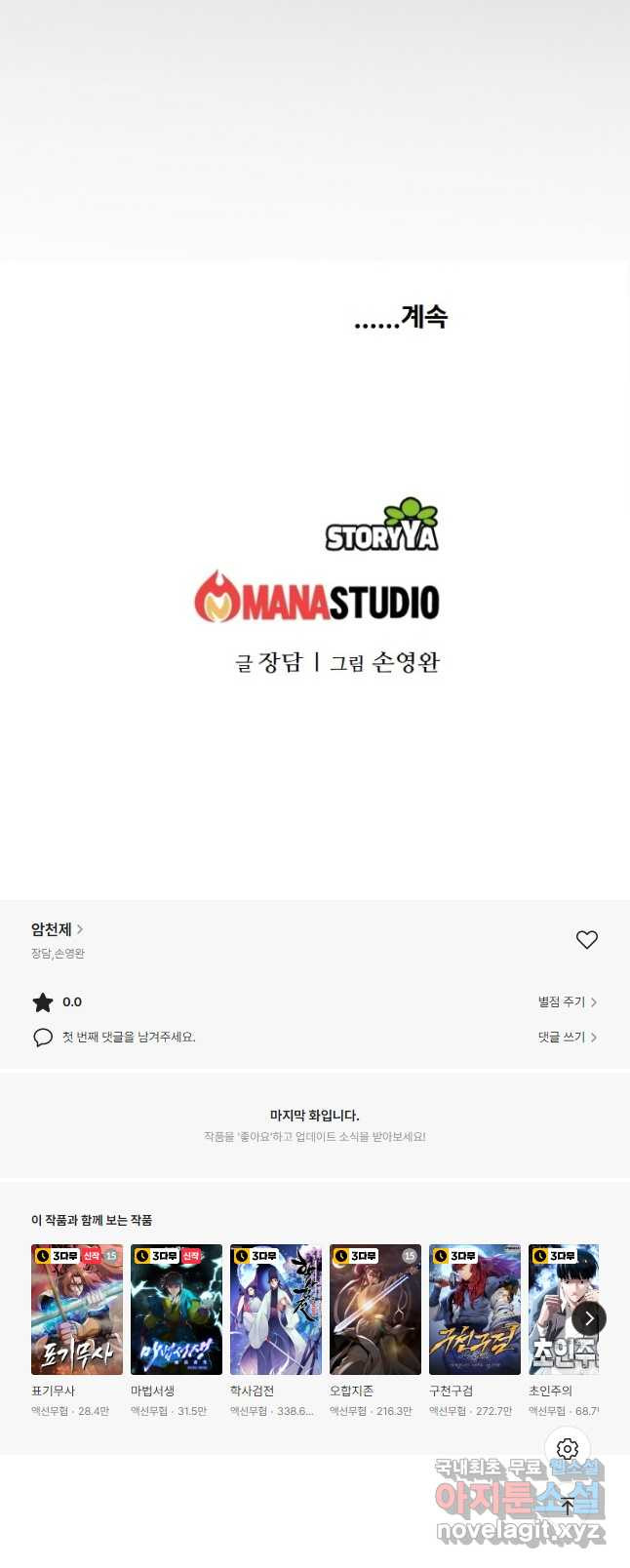Image resolution: width=630 pixels, height=1568 pixels.
Task: Open 댓글 쓰기 to write a comment
Action: coord(567,1037)
